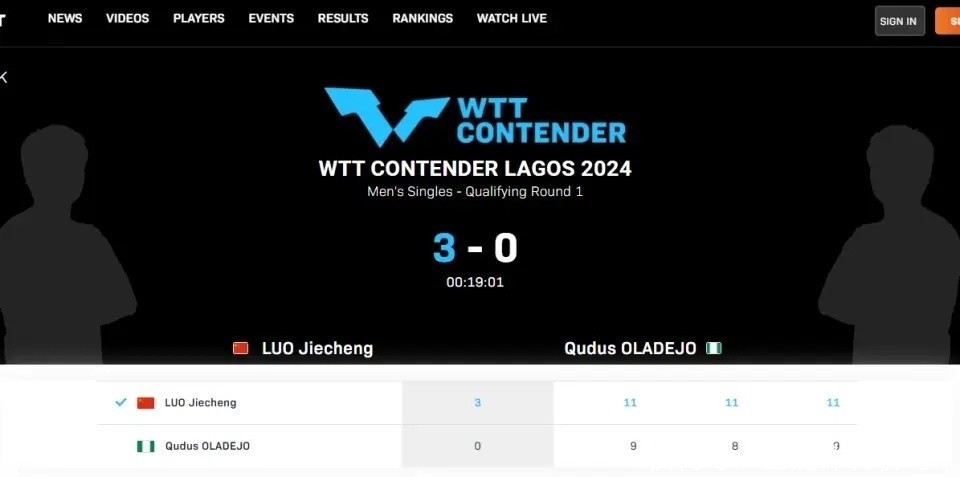Open the PLAYERS section
Screen dimensions: 960x477
(198, 18)
